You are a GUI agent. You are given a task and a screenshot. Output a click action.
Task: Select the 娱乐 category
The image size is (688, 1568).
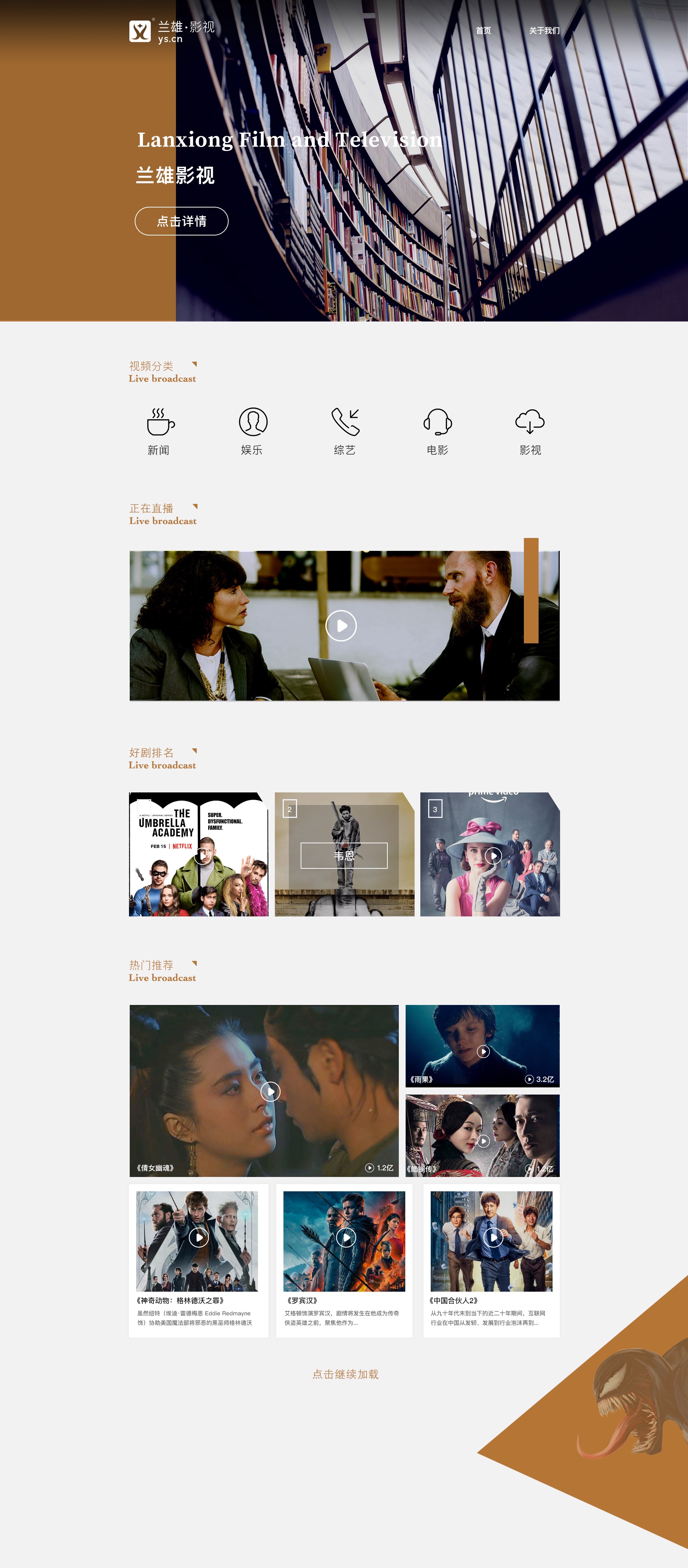(253, 432)
